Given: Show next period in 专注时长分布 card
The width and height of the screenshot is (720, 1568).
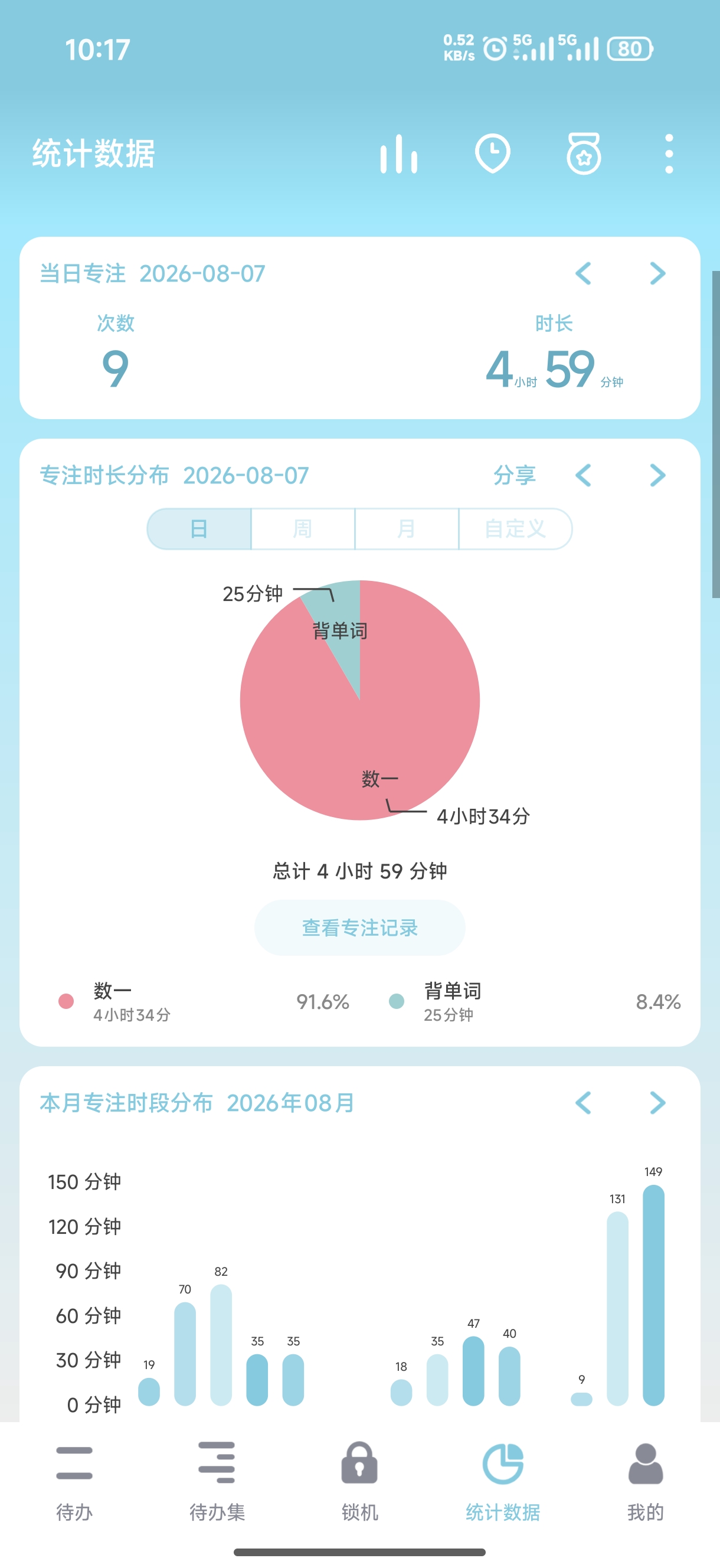Looking at the screenshot, I should coord(657,475).
